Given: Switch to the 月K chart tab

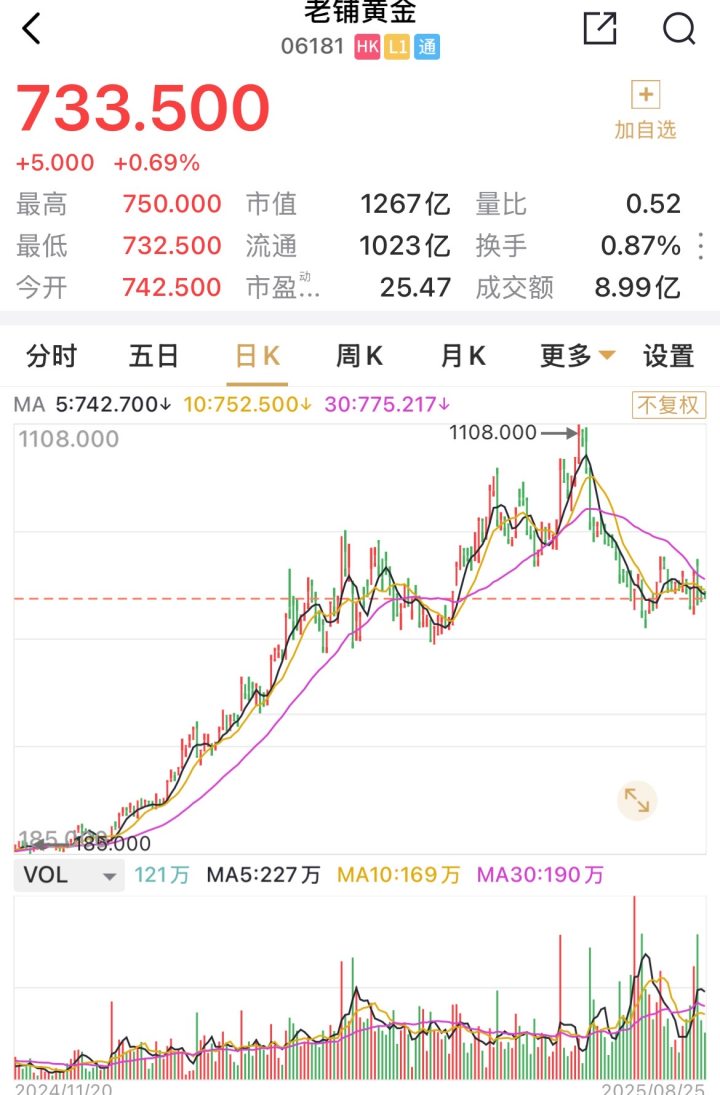Looking at the screenshot, I should click(463, 356).
